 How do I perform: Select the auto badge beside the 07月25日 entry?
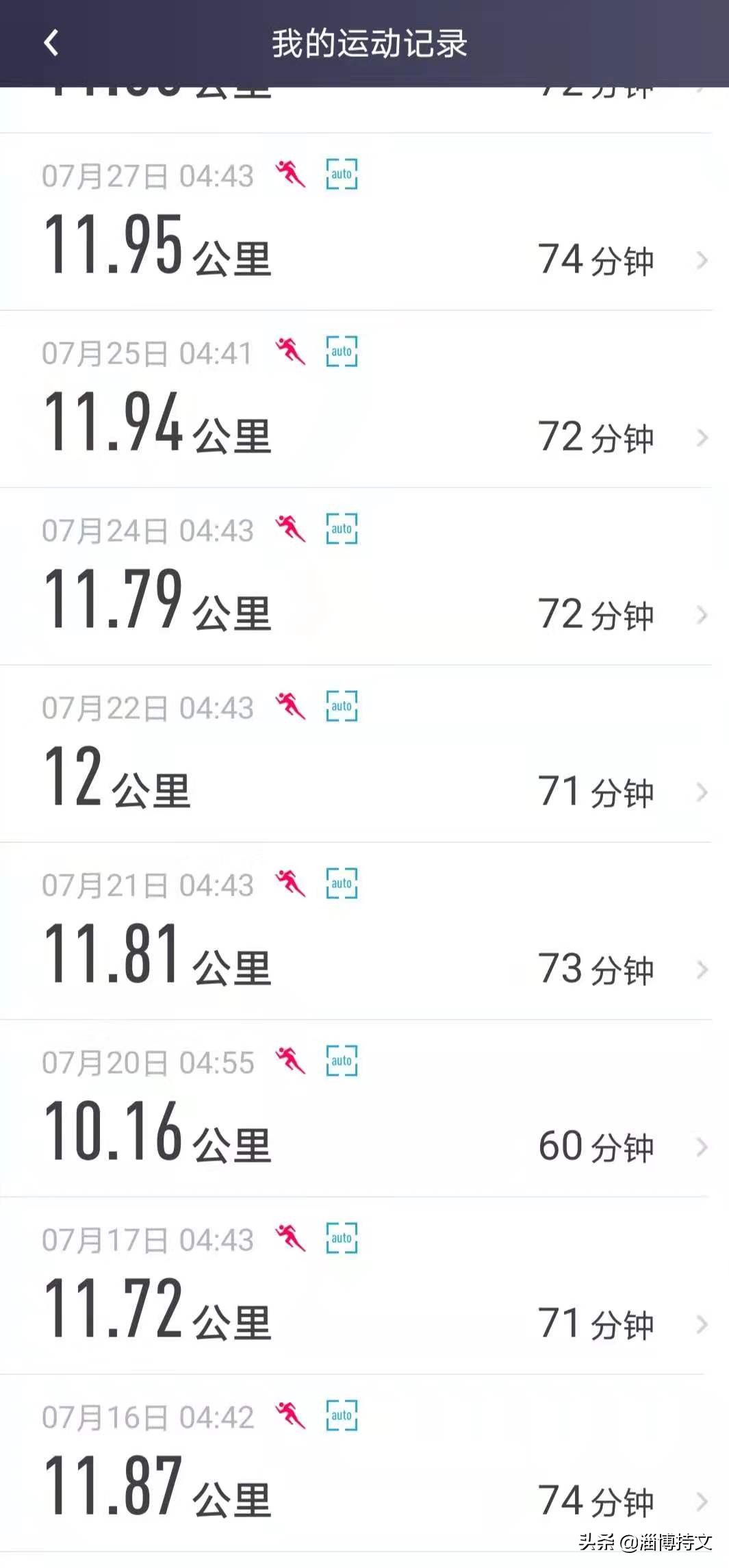pyautogui.click(x=341, y=351)
